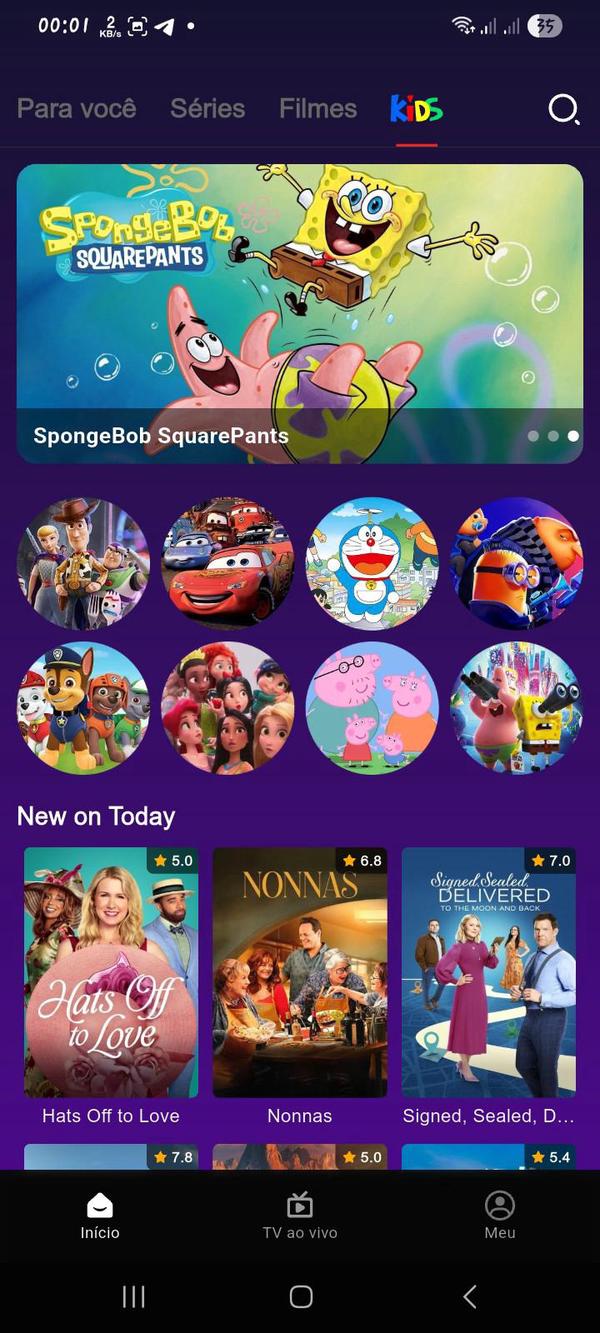This screenshot has height=1333, width=600.
Task: Open the Hats Off to Love poster
Action: [111, 972]
